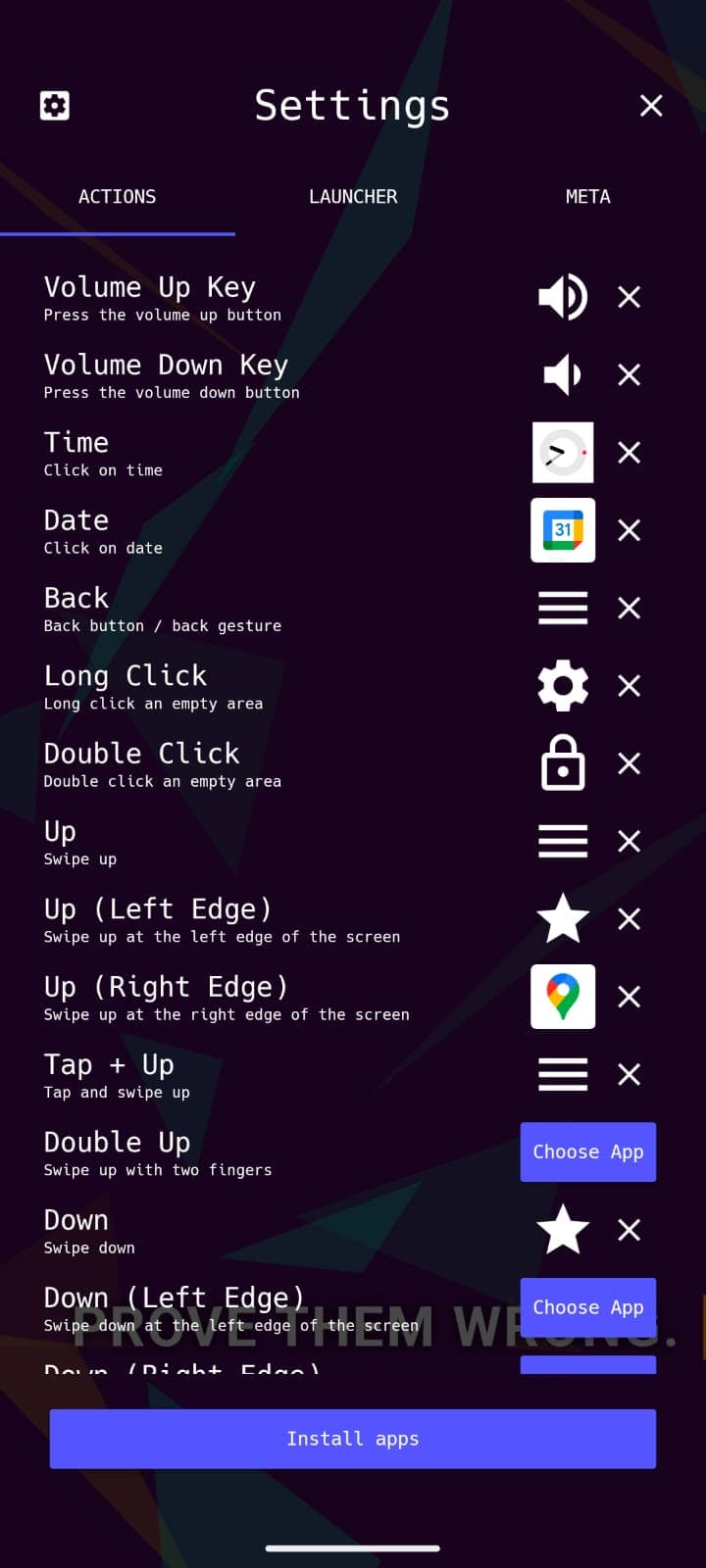This screenshot has height=1568, width=706.
Task: Clear the Volume Up Key action
Action: 629,296
